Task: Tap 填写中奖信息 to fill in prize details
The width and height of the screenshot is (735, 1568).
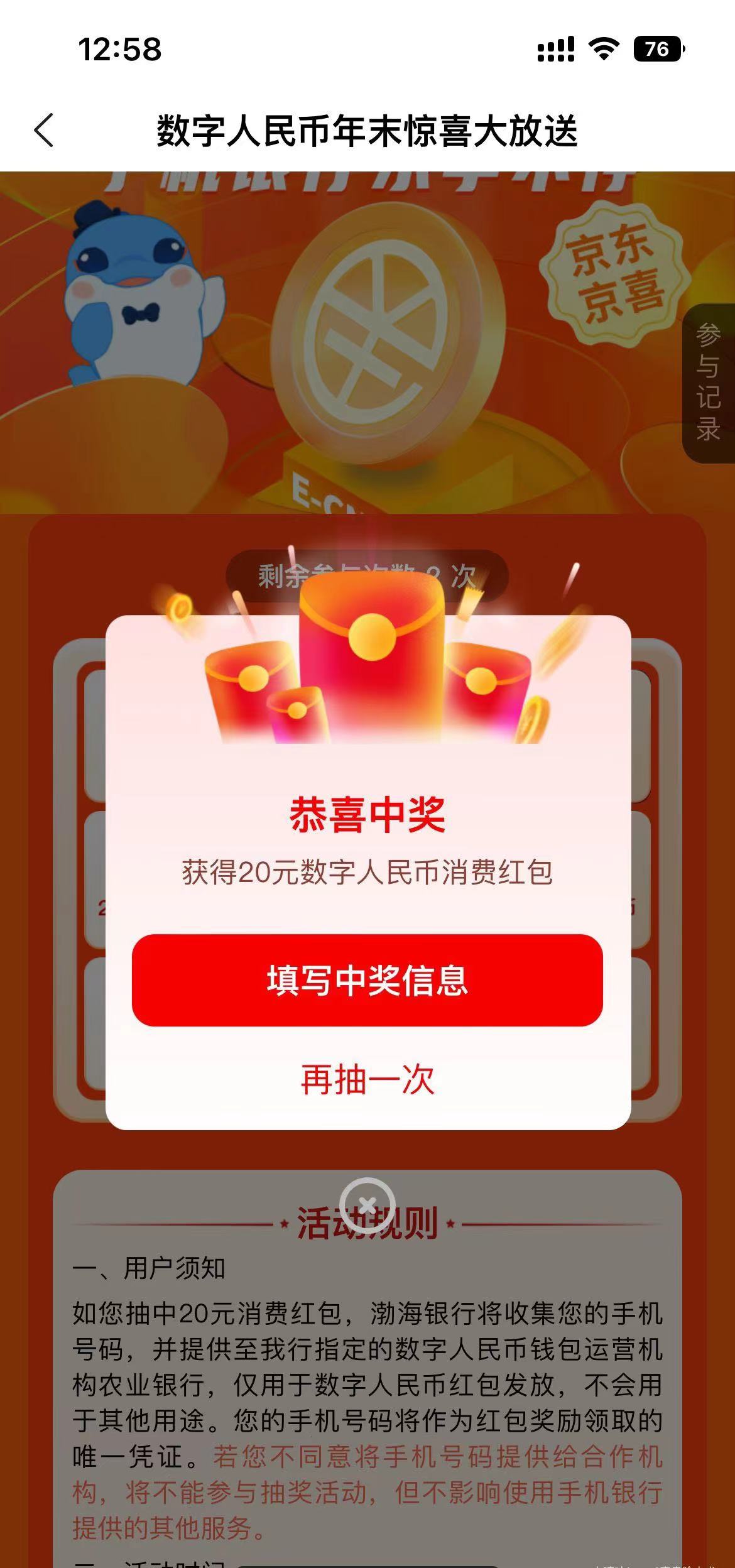Action: (367, 981)
